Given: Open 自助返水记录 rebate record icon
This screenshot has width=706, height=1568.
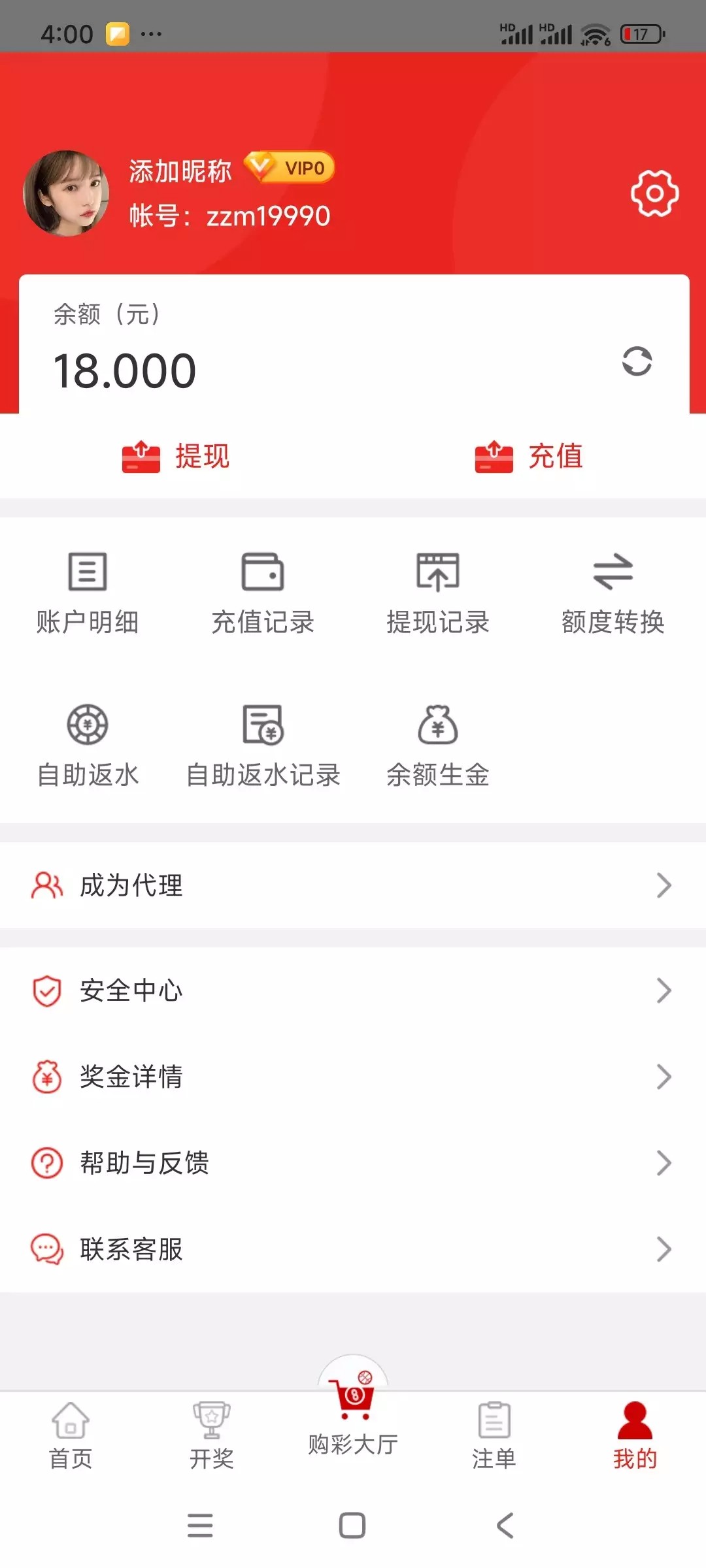Looking at the screenshot, I should coord(262,743).
